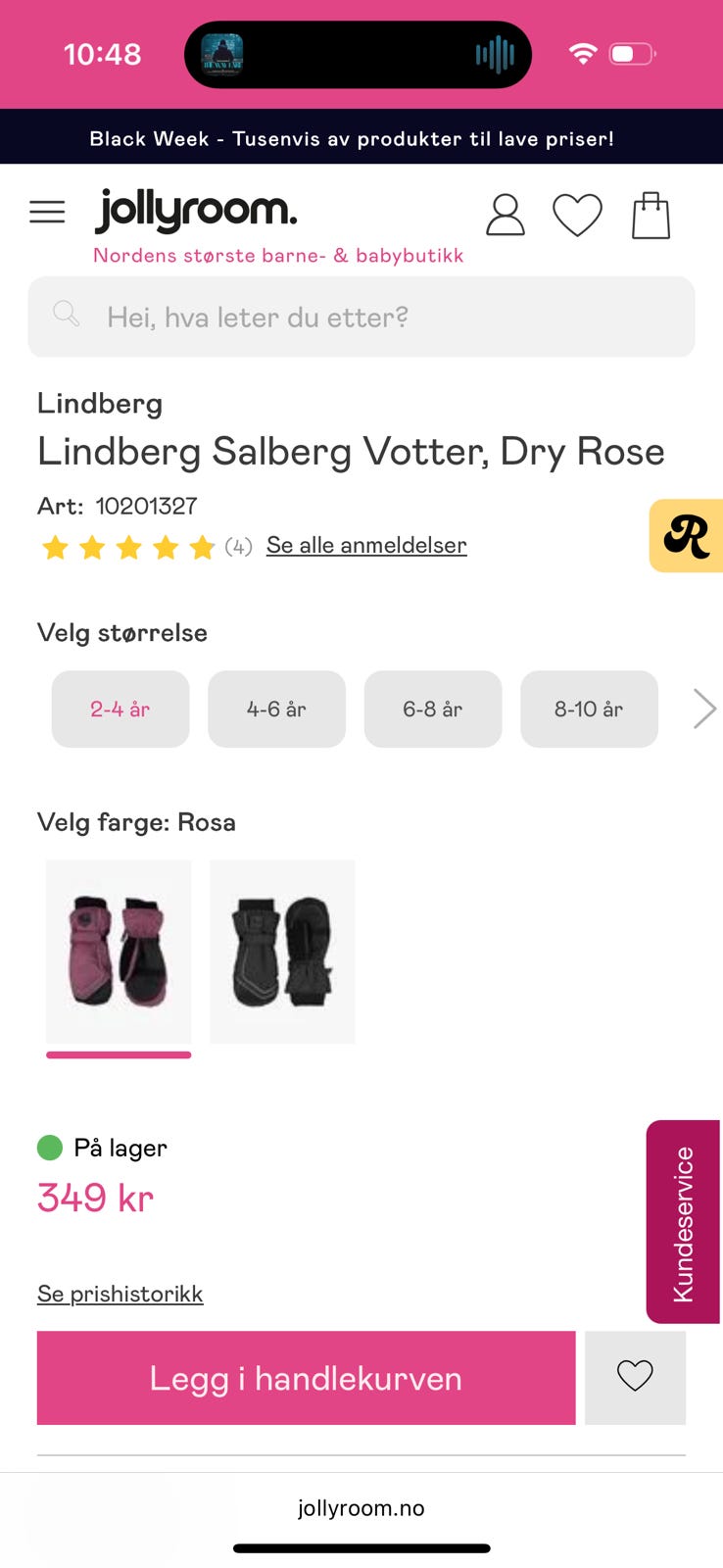Open your account profile icon
Viewport: 723px width, 1568px height.
pos(506,216)
